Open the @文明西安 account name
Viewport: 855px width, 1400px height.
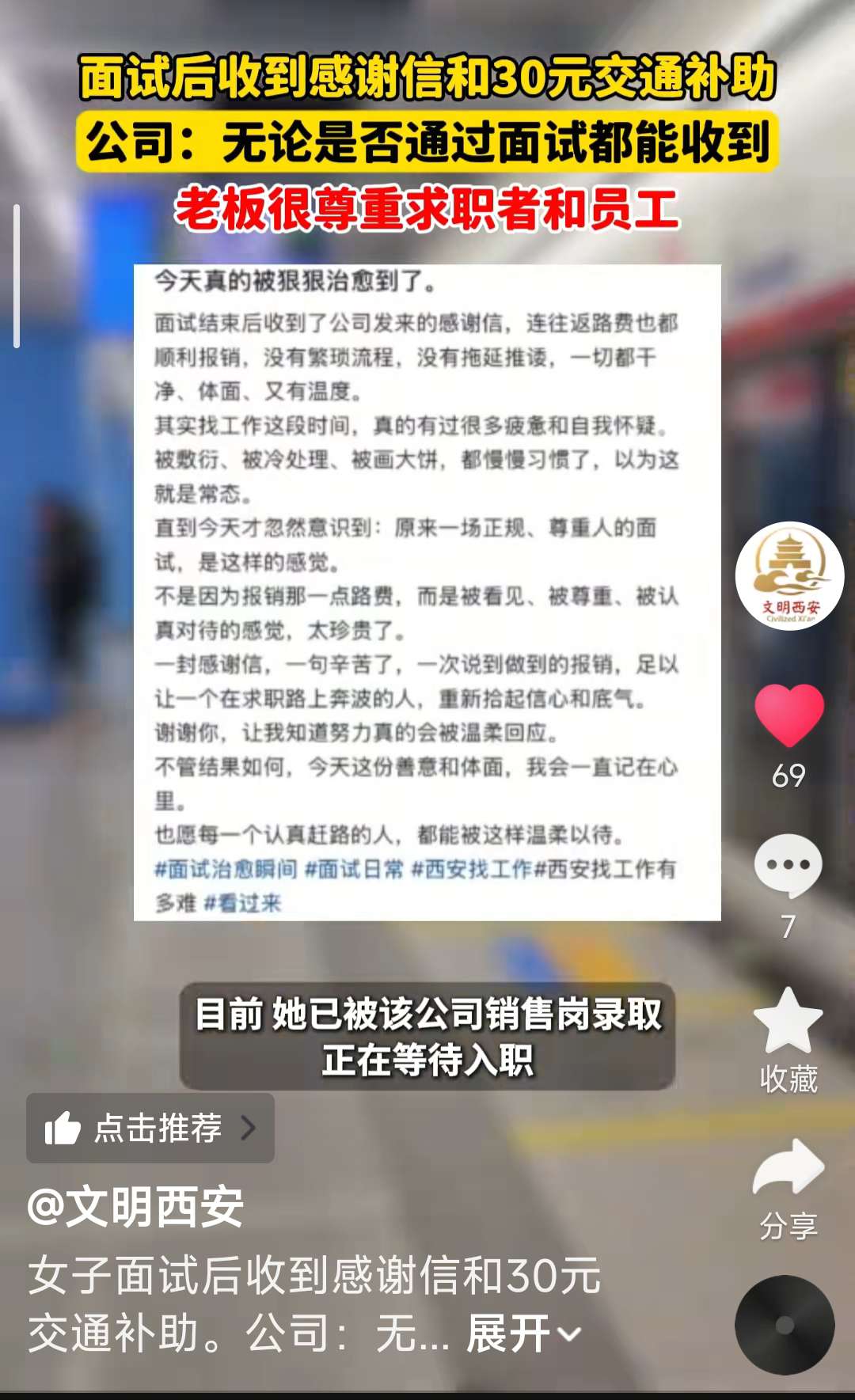click(x=135, y=1207)
